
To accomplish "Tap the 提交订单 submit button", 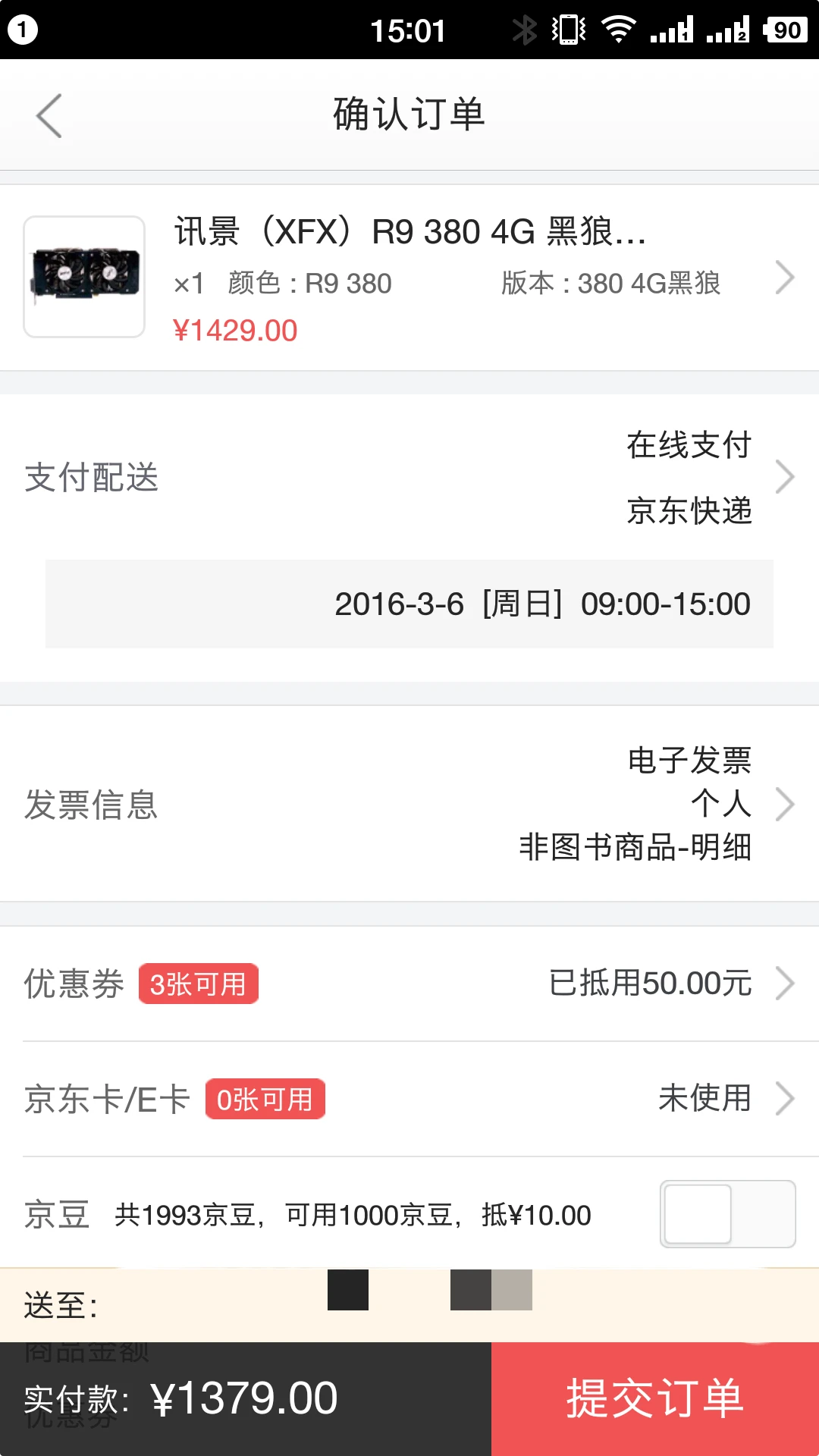I will coord(655,1395).
